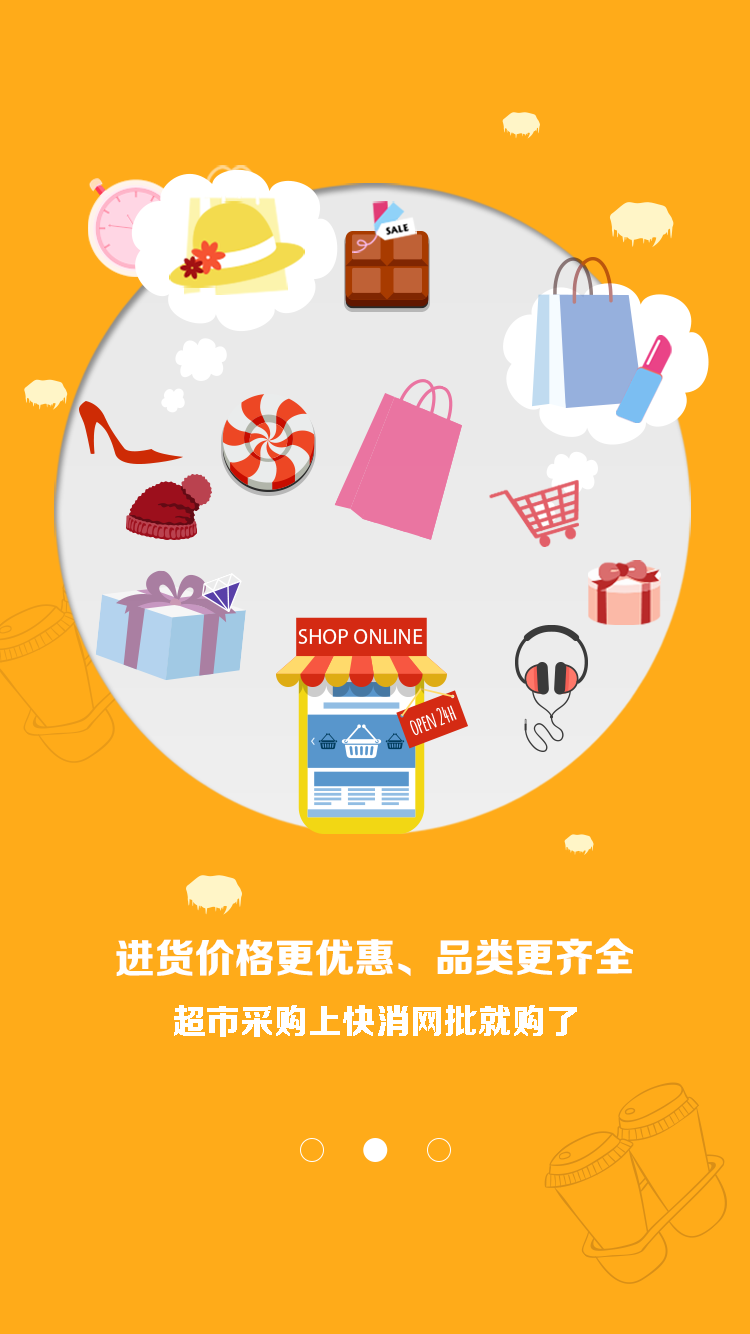Image resolution: width=750 pixels, height=1334 pixels.
Task: Jump to the first onboarding page dot
Action: point(312,1150)
